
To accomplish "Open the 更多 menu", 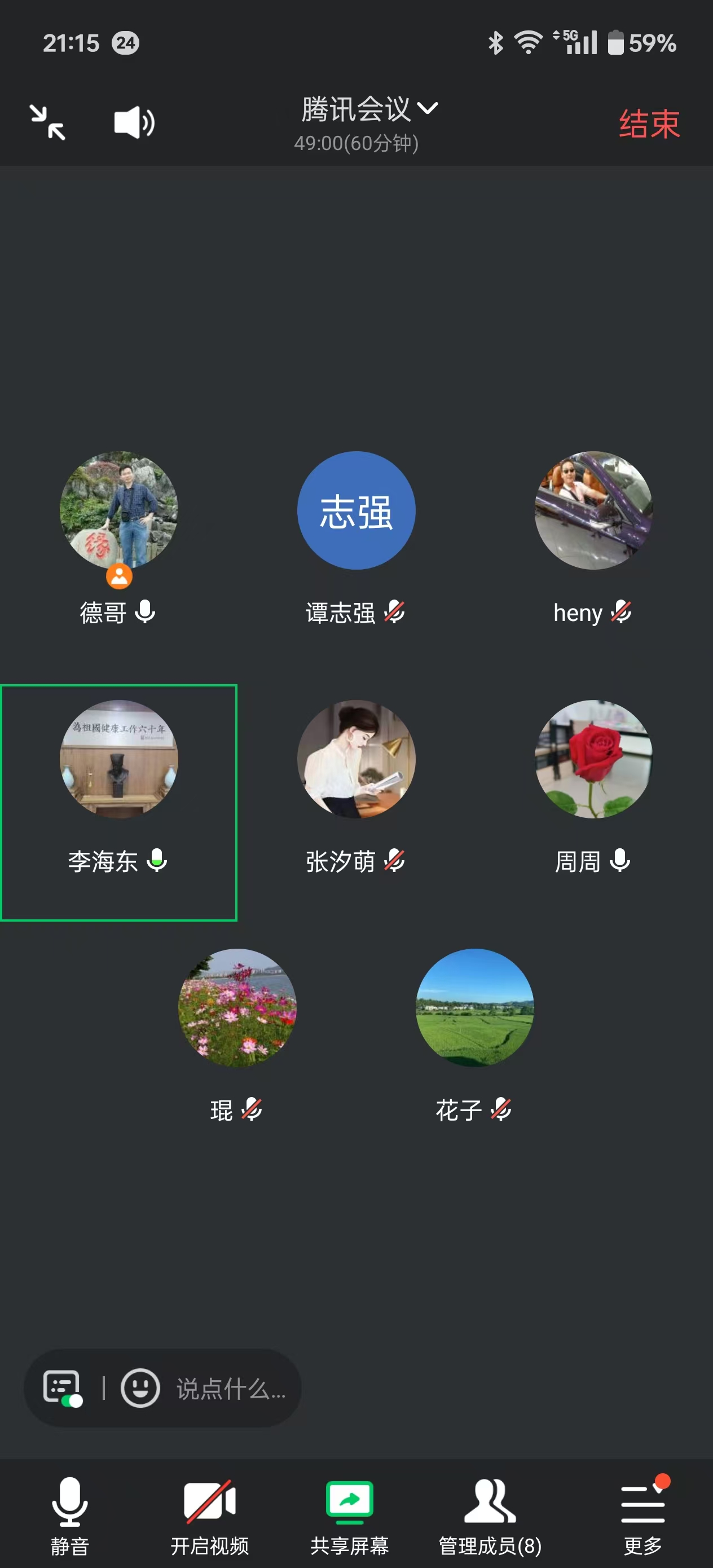I will point(642,1515).
